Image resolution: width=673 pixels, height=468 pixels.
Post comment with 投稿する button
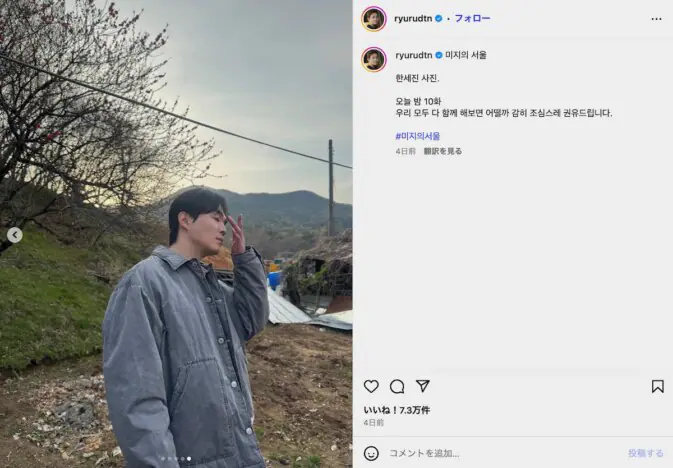coord(645,453)
